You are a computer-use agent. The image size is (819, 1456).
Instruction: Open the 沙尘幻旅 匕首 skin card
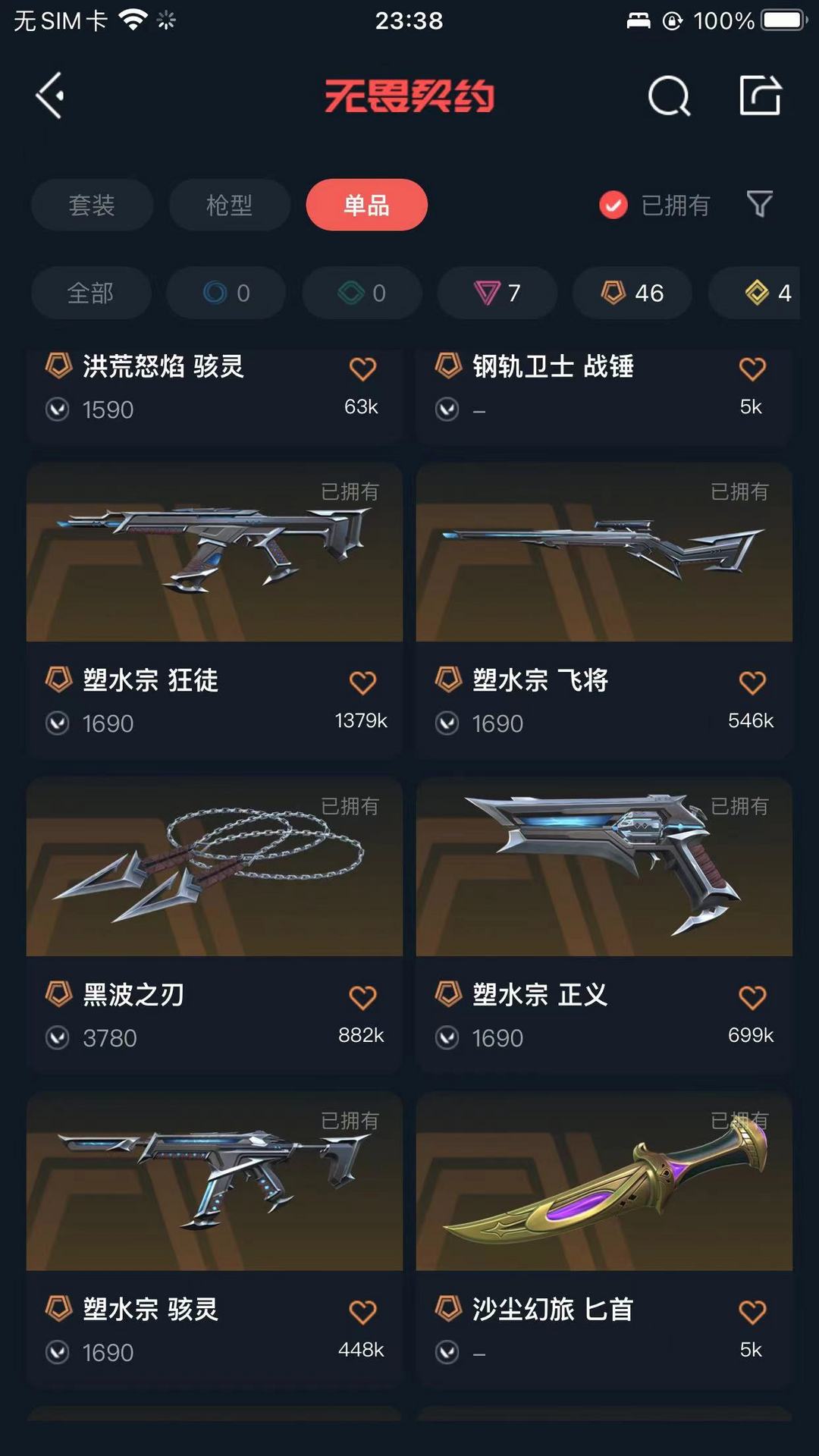click(604, 1183)
